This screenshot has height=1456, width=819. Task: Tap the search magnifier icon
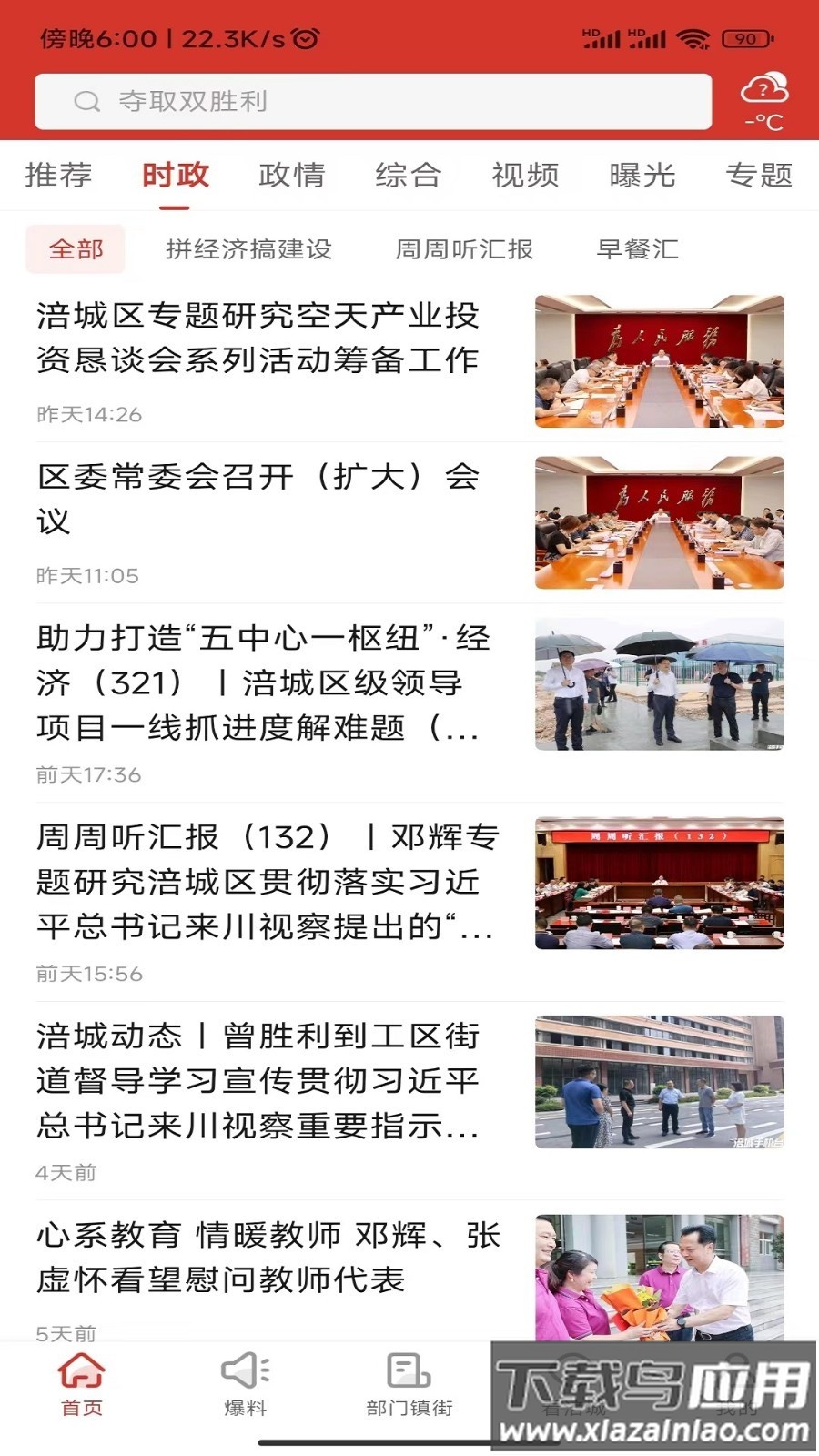(x=86, y=102)
